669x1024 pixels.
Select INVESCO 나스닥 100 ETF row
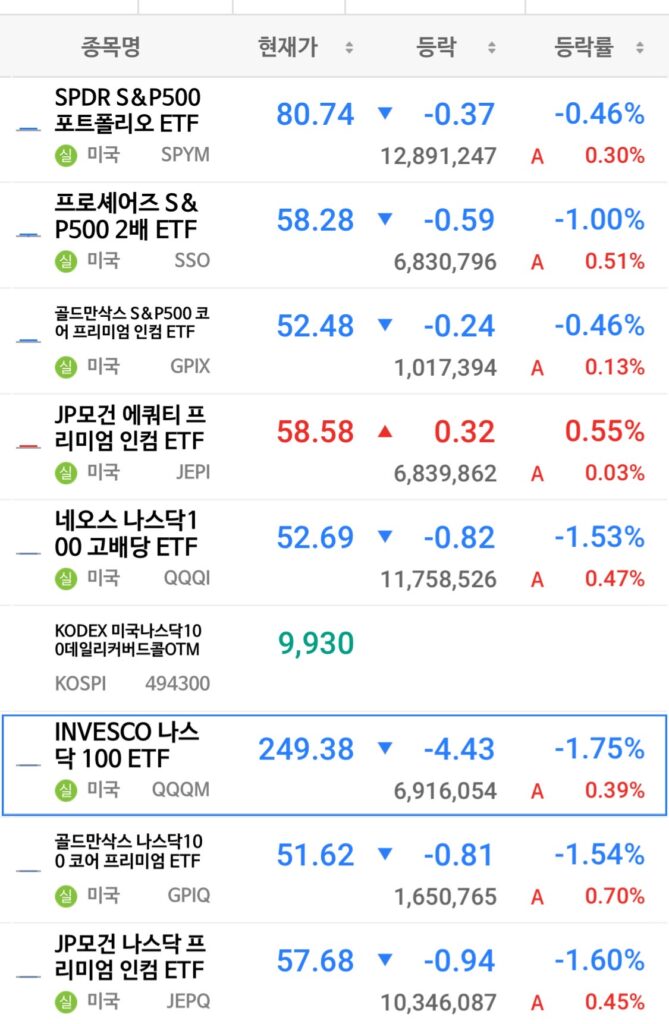pyautogui.click(x=127, y=746)
